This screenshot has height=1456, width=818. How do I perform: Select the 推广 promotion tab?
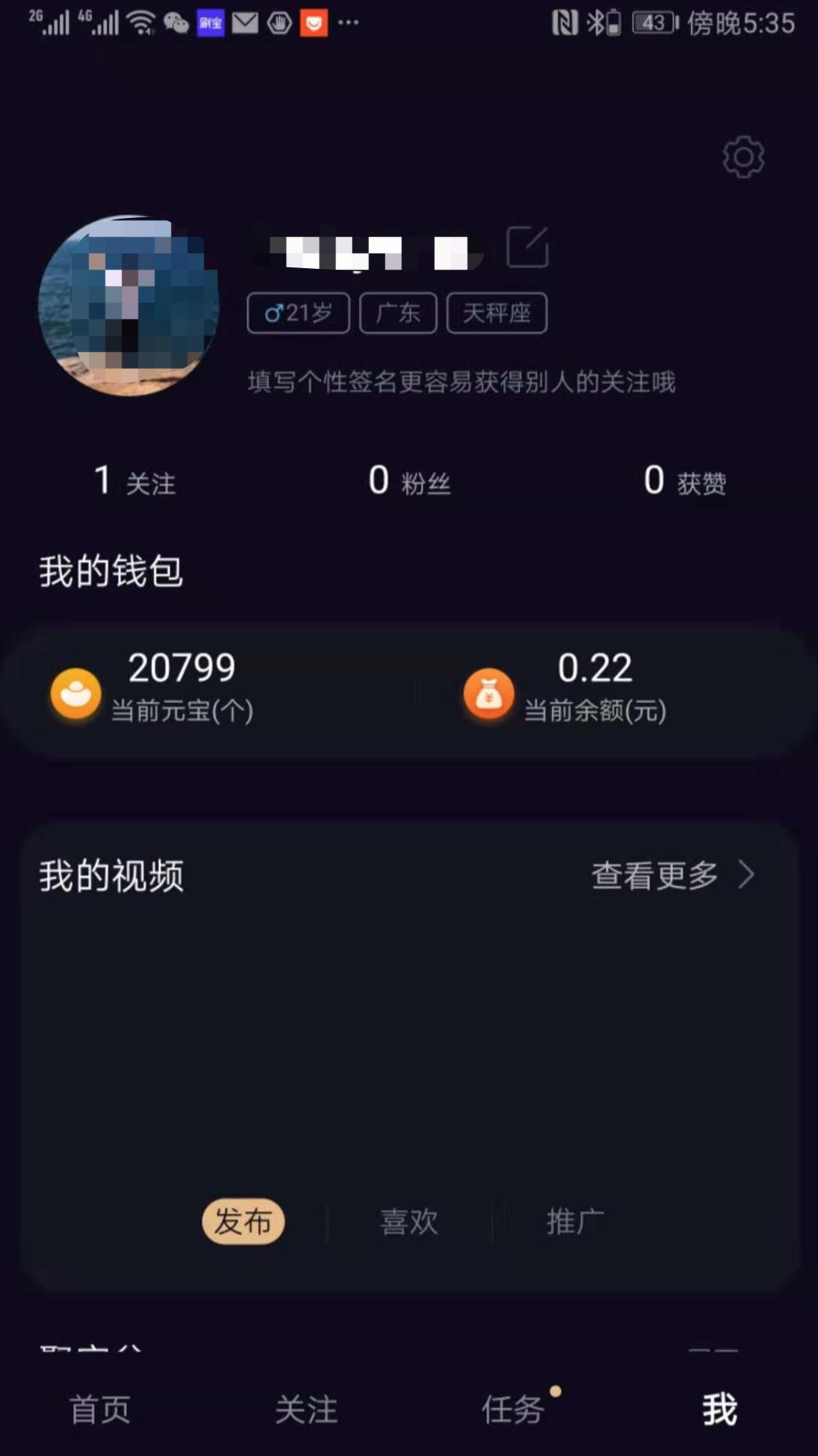(574, 1223)
